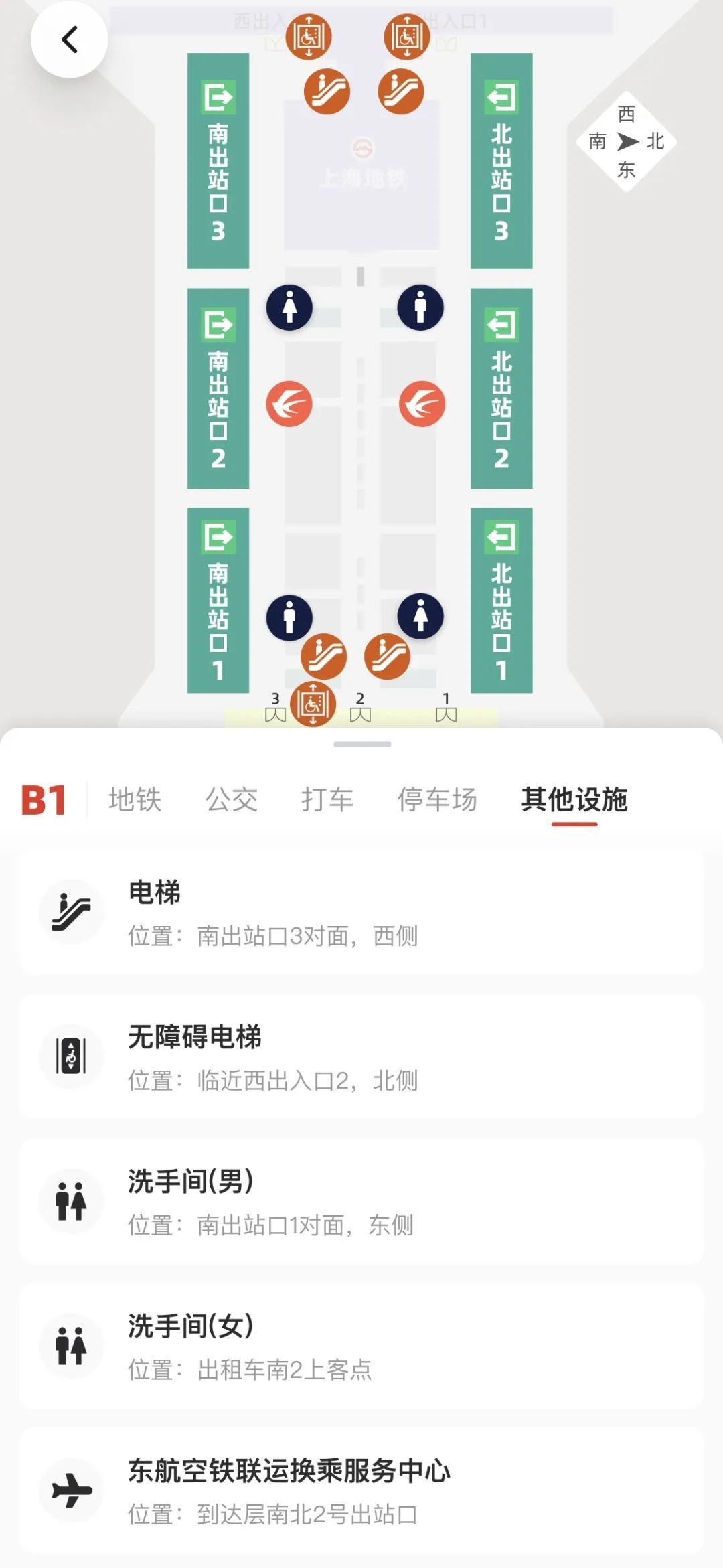Viewport: 723px width, 1568px height.
Task: Open the 停车场 tab
Action: [x=437, y=799]
